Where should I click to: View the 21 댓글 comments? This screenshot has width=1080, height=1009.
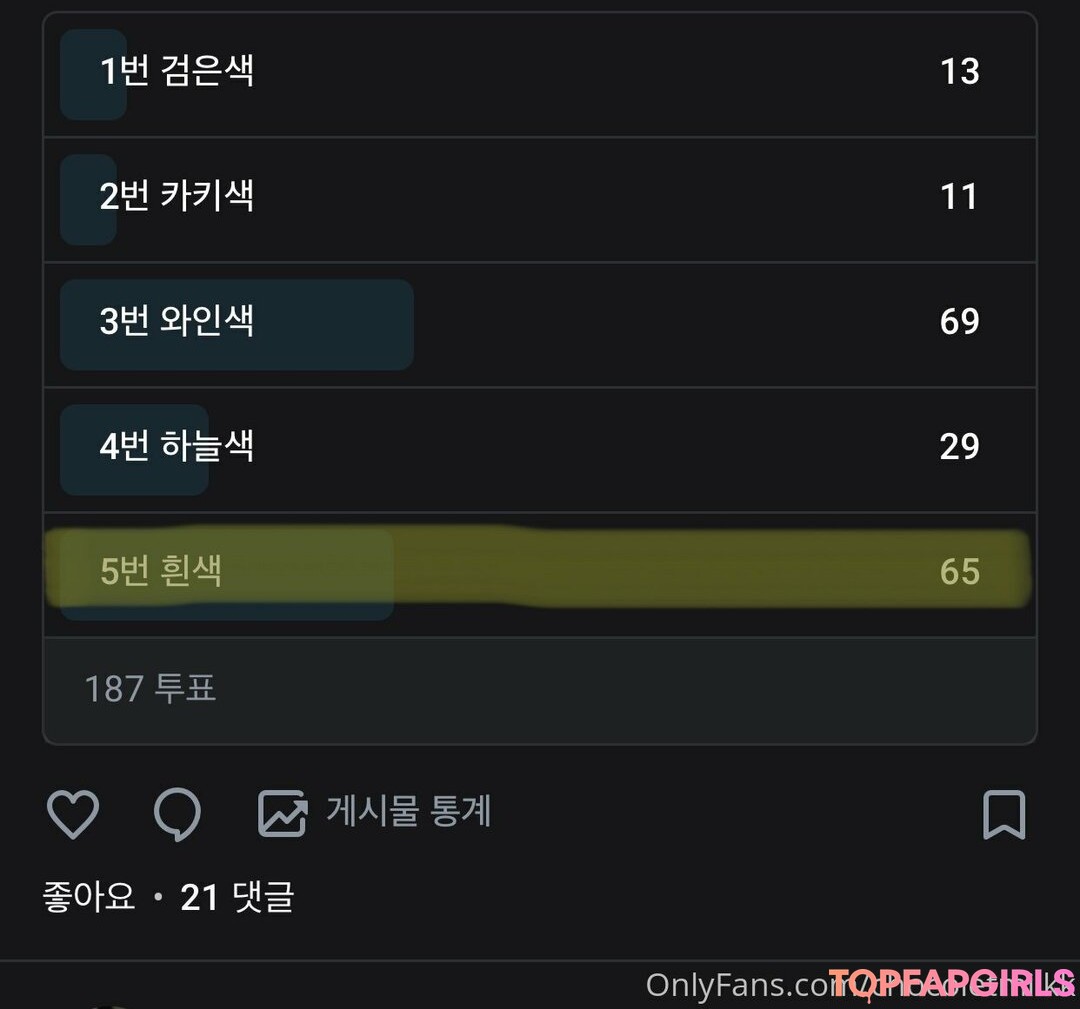point(238,897)
